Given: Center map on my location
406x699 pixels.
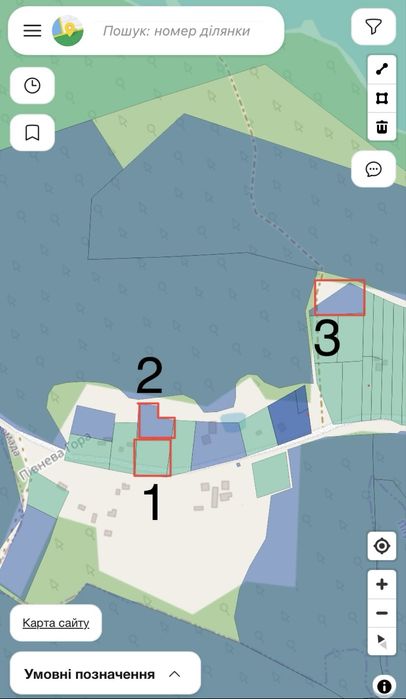Looking at the screenshot, I should 382,546.
